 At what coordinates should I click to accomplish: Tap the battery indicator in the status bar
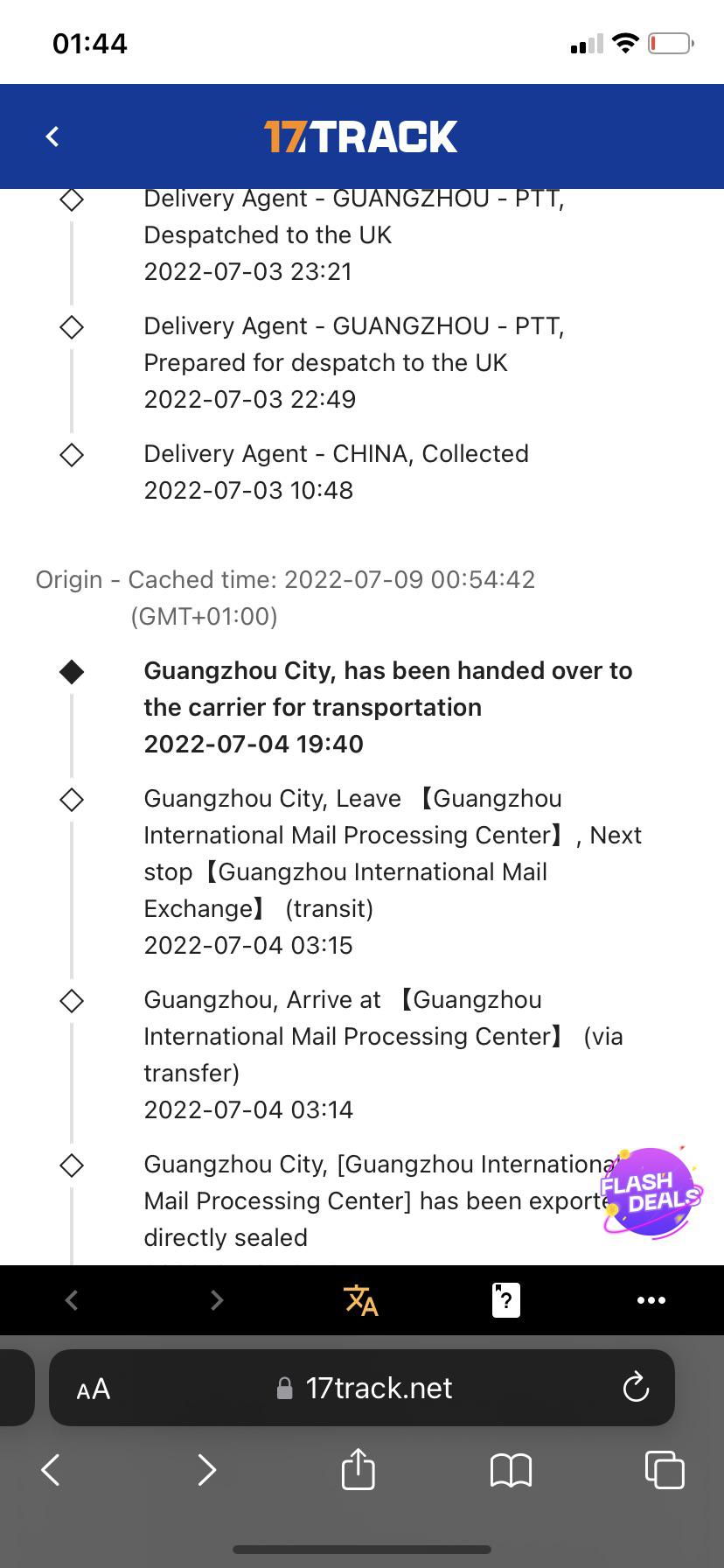(669, 42)
